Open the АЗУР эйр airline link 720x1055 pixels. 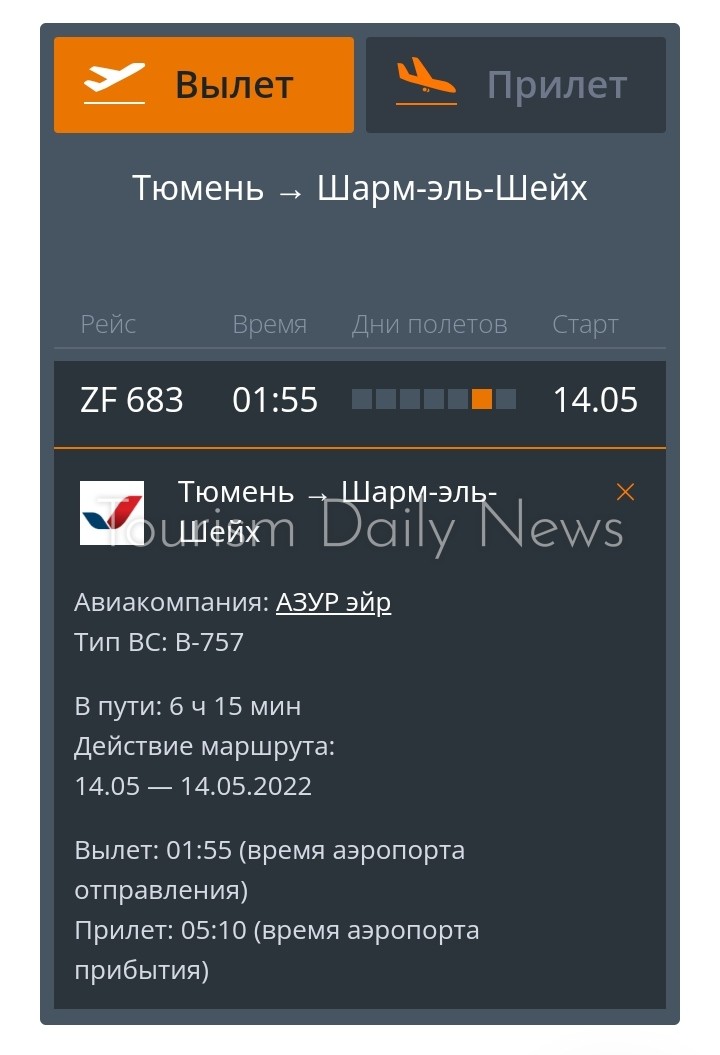[333, 603]
